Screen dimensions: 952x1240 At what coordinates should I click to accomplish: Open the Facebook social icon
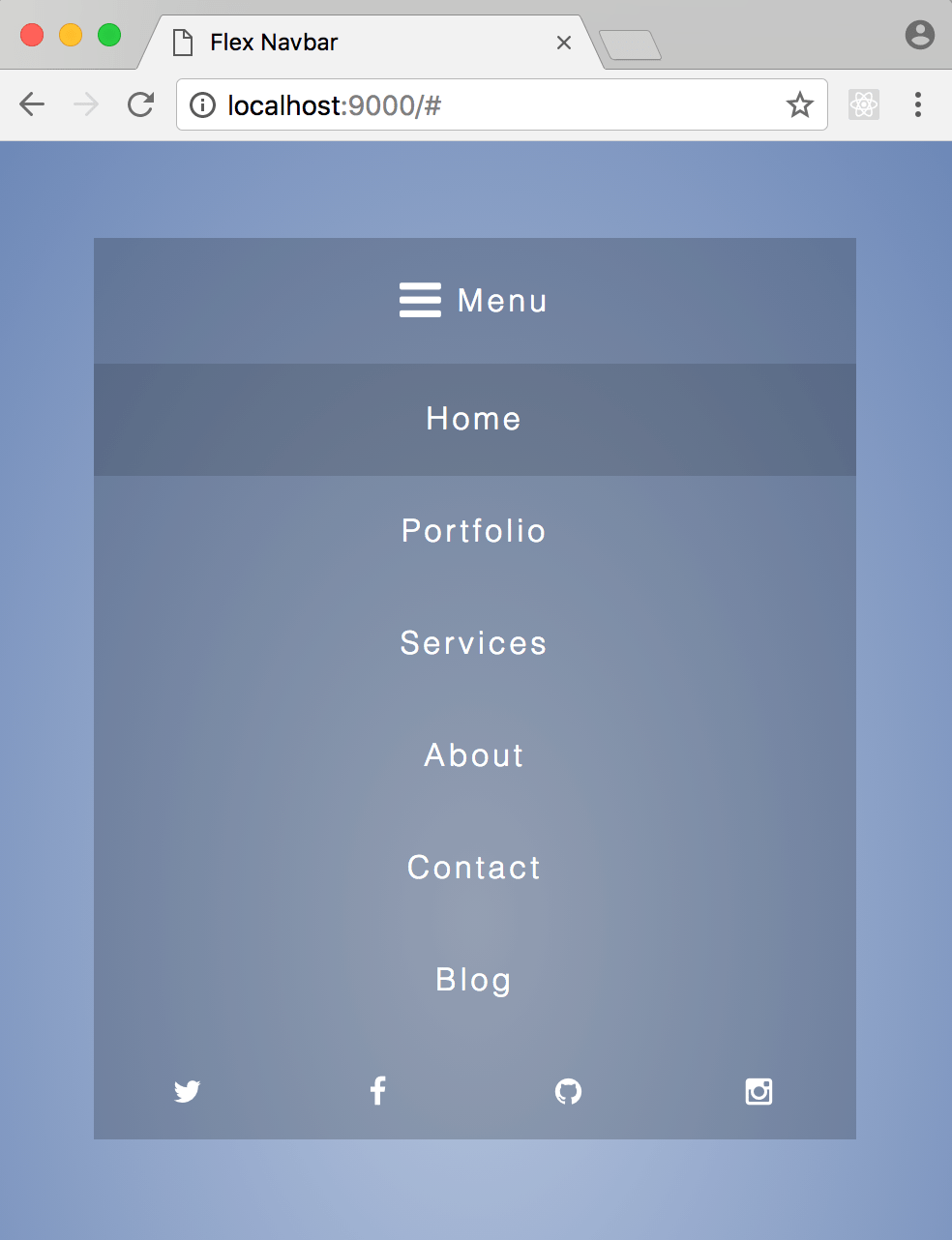pyautogui.click(x=377, y=1091)
